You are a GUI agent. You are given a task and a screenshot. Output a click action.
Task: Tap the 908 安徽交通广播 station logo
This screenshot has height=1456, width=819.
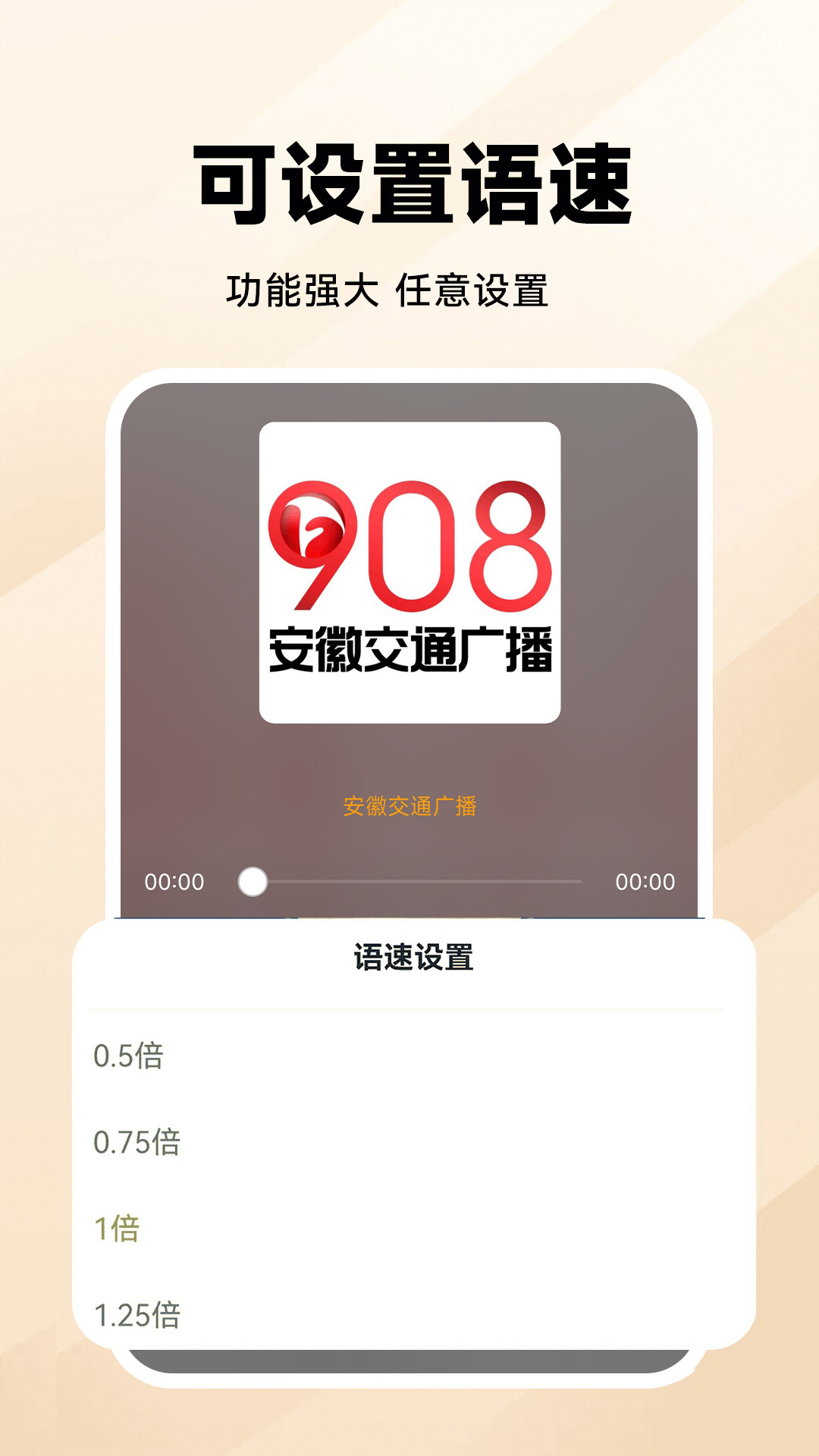pyautogui.click(x=409, y=573)
